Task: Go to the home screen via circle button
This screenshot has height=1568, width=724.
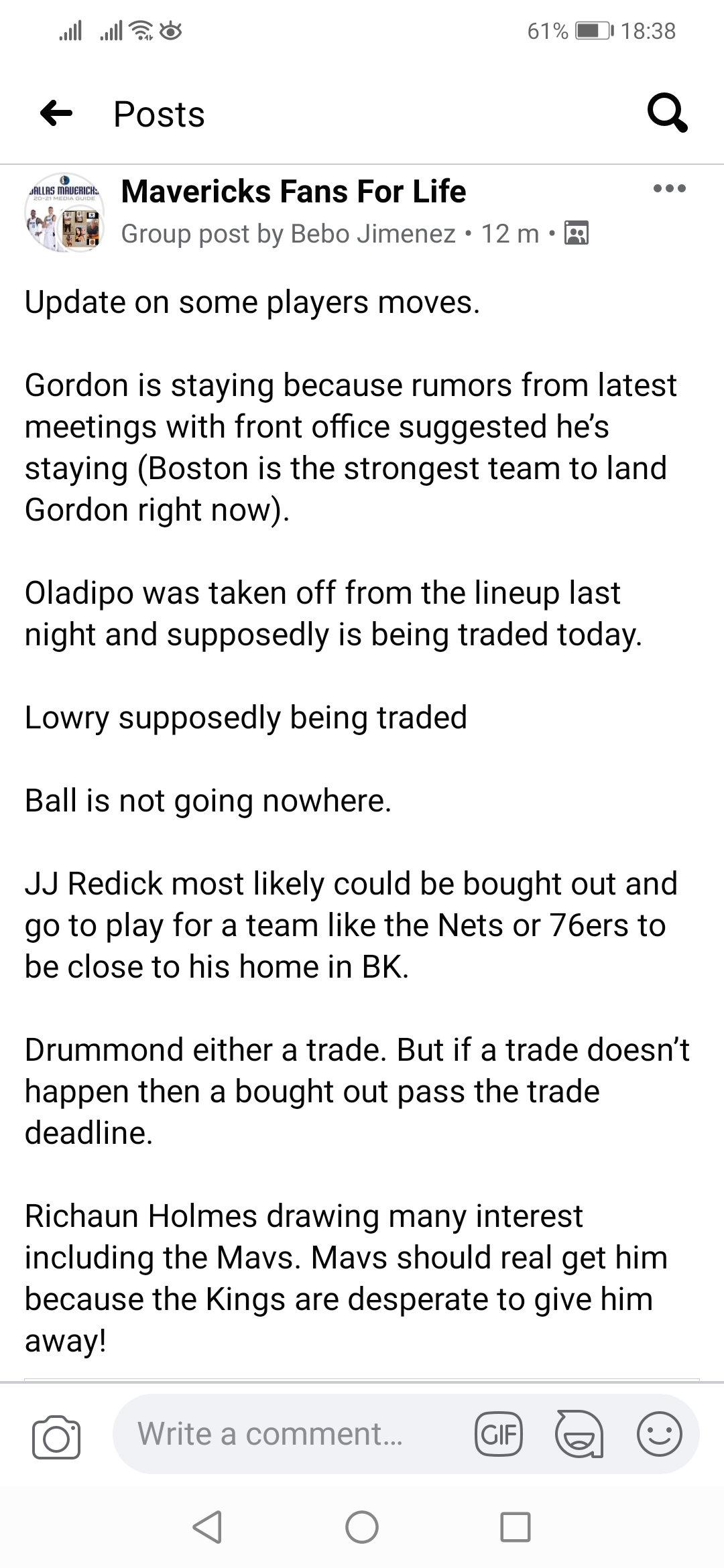Action: [362, 1527]
